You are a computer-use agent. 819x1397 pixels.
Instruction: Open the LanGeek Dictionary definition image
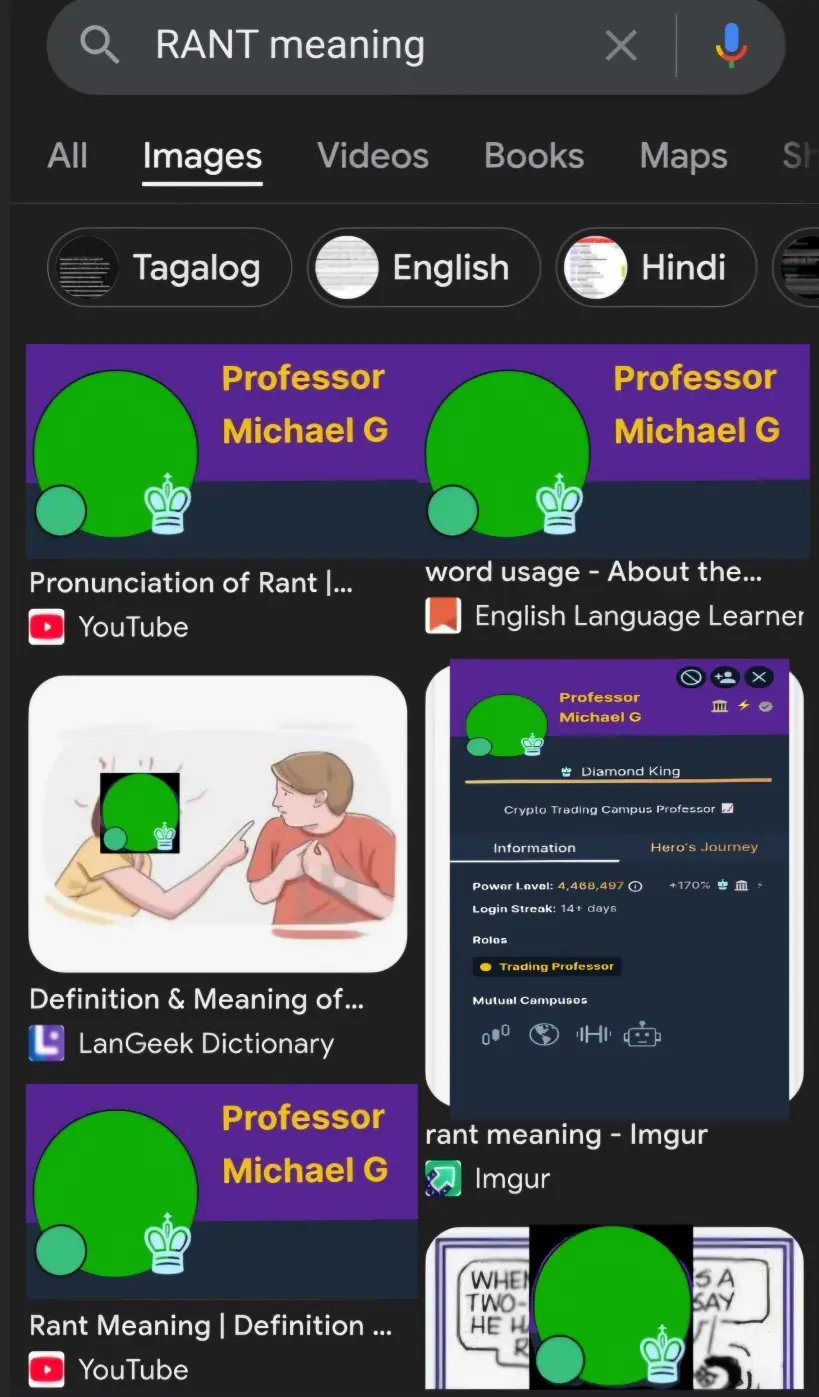tap(217, 823)
